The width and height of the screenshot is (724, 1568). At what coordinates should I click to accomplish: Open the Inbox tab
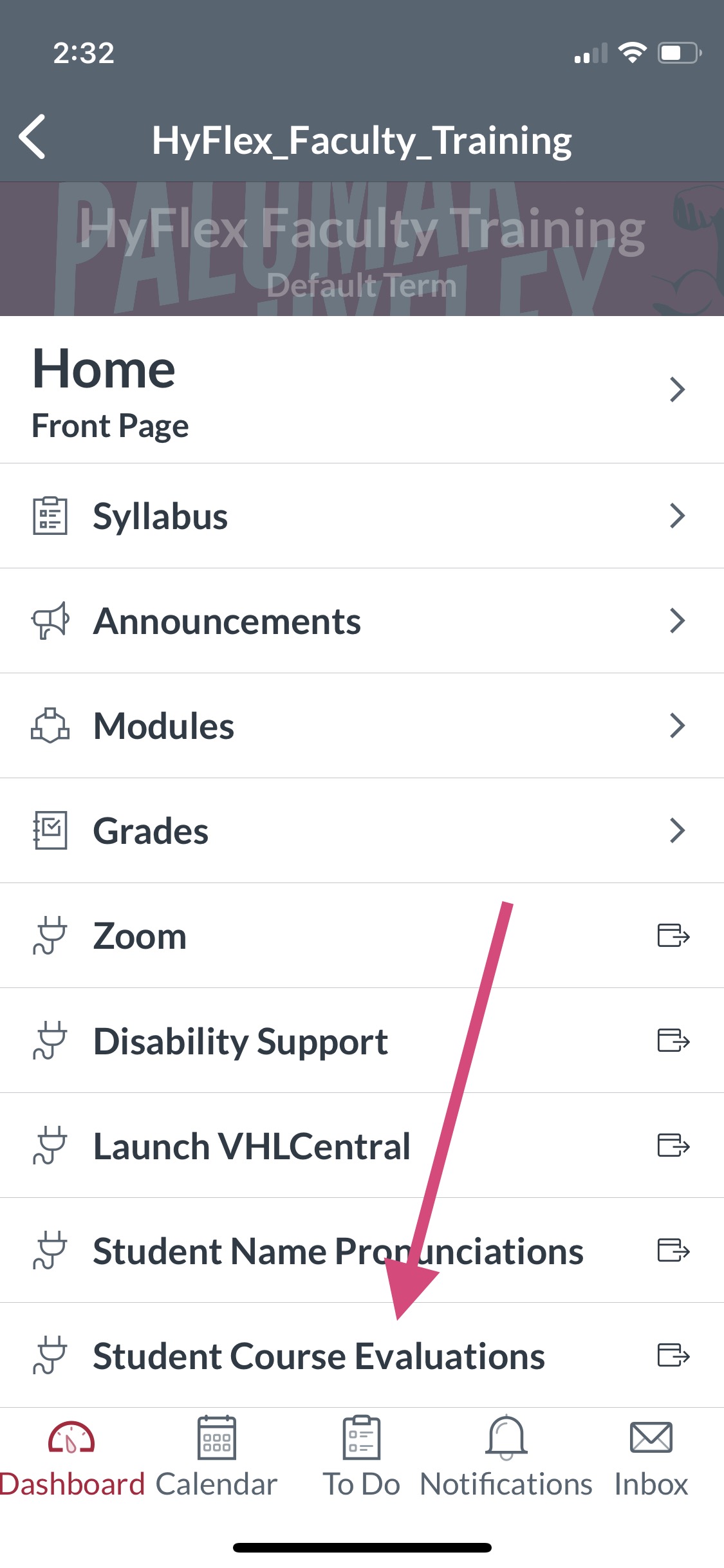(651, 1458)
